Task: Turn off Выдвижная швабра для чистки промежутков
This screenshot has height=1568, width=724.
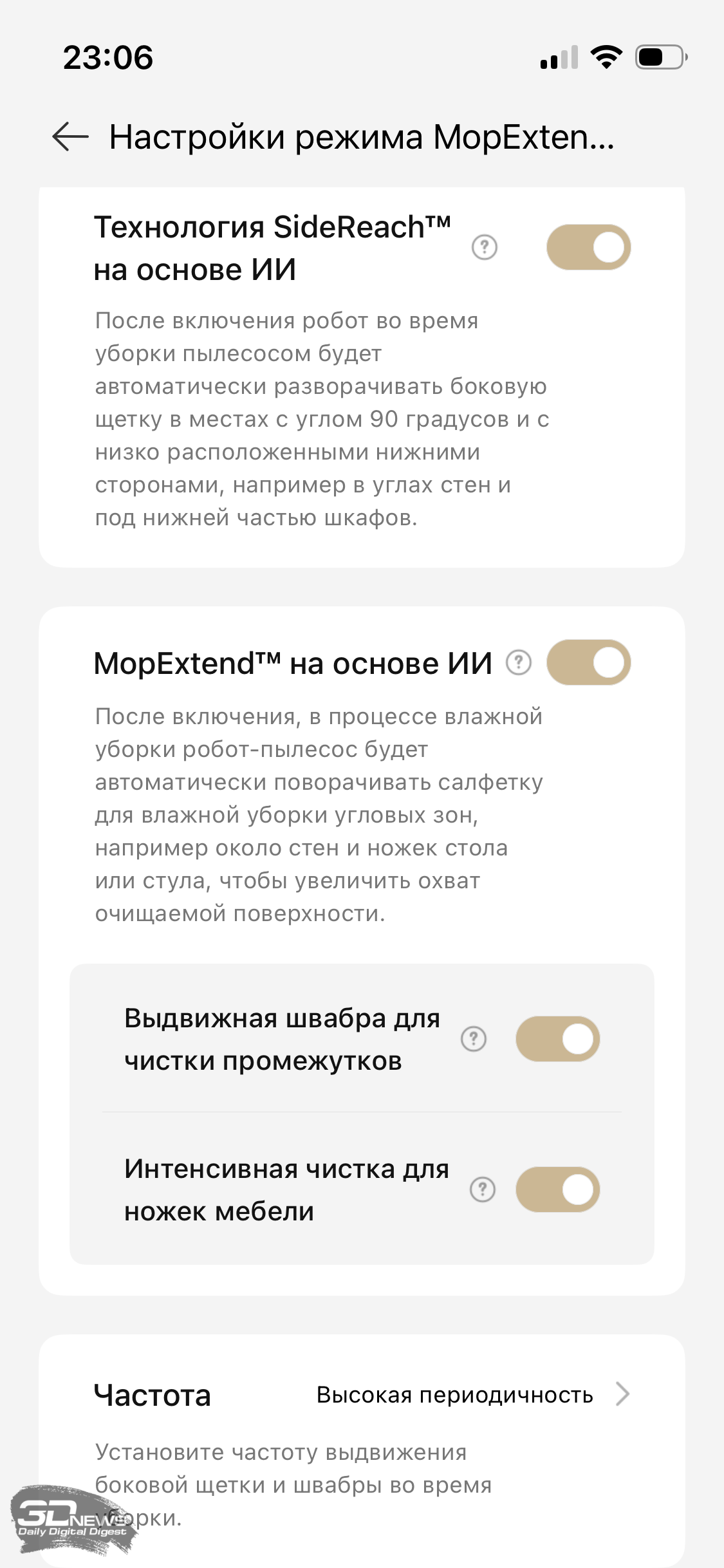Action: (x=557, y=1039)
